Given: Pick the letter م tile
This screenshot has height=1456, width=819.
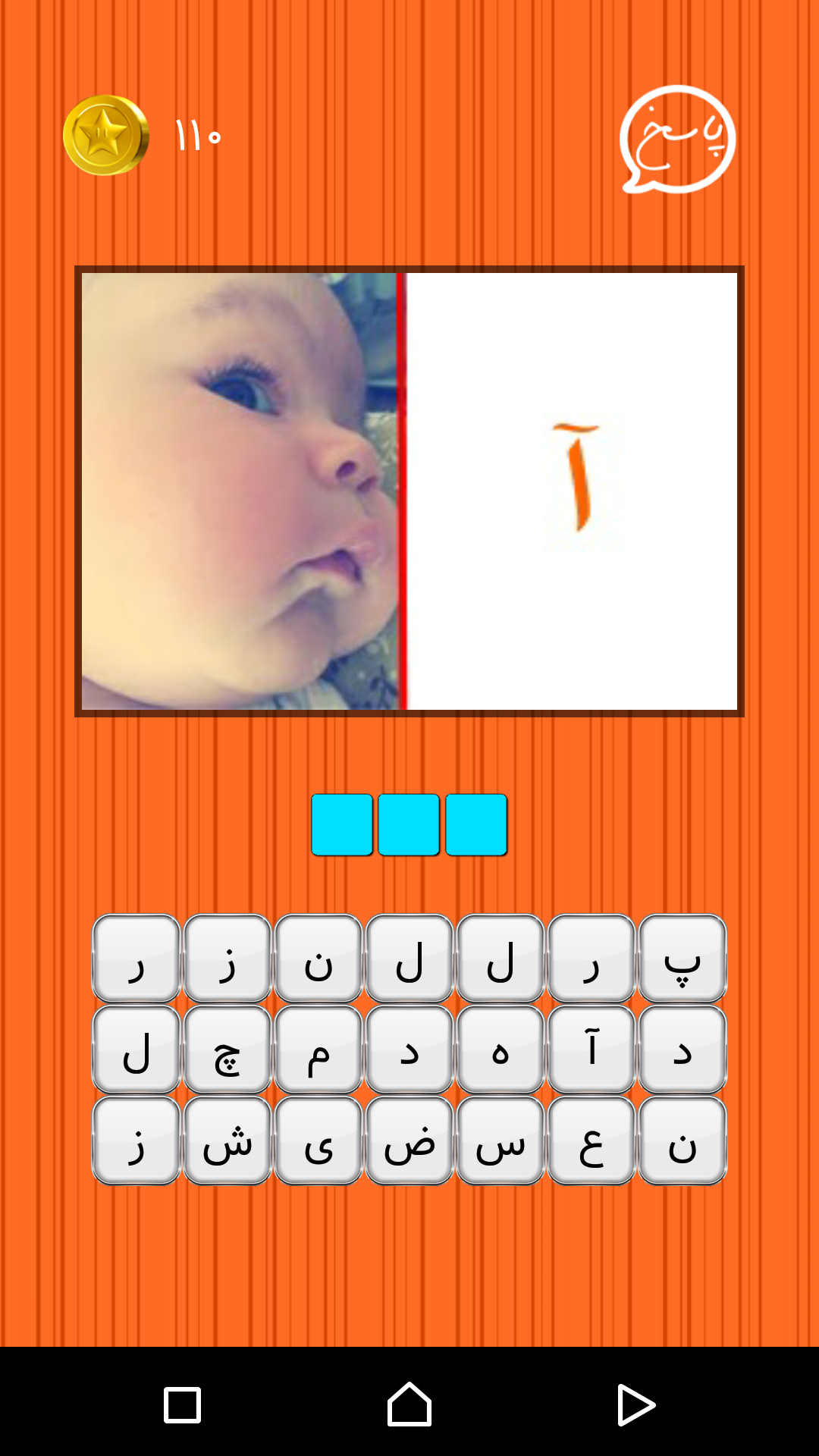Looking at the screenshot, I should pyautogui.click(x=318, y=1050).
